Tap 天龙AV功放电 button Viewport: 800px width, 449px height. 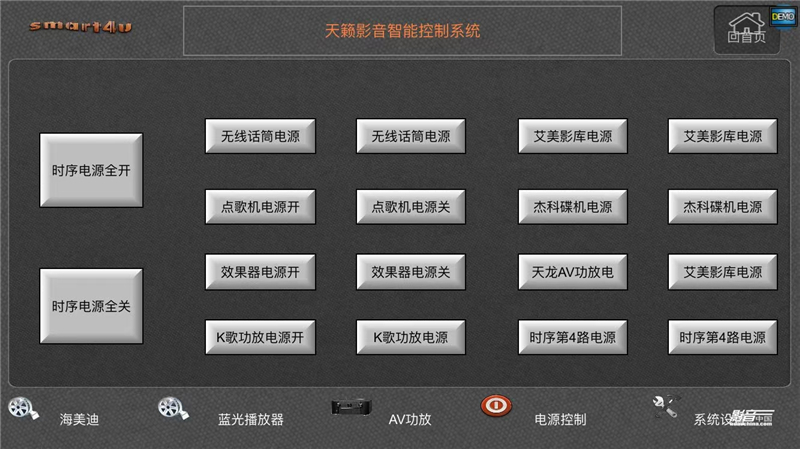coord(572,272)
